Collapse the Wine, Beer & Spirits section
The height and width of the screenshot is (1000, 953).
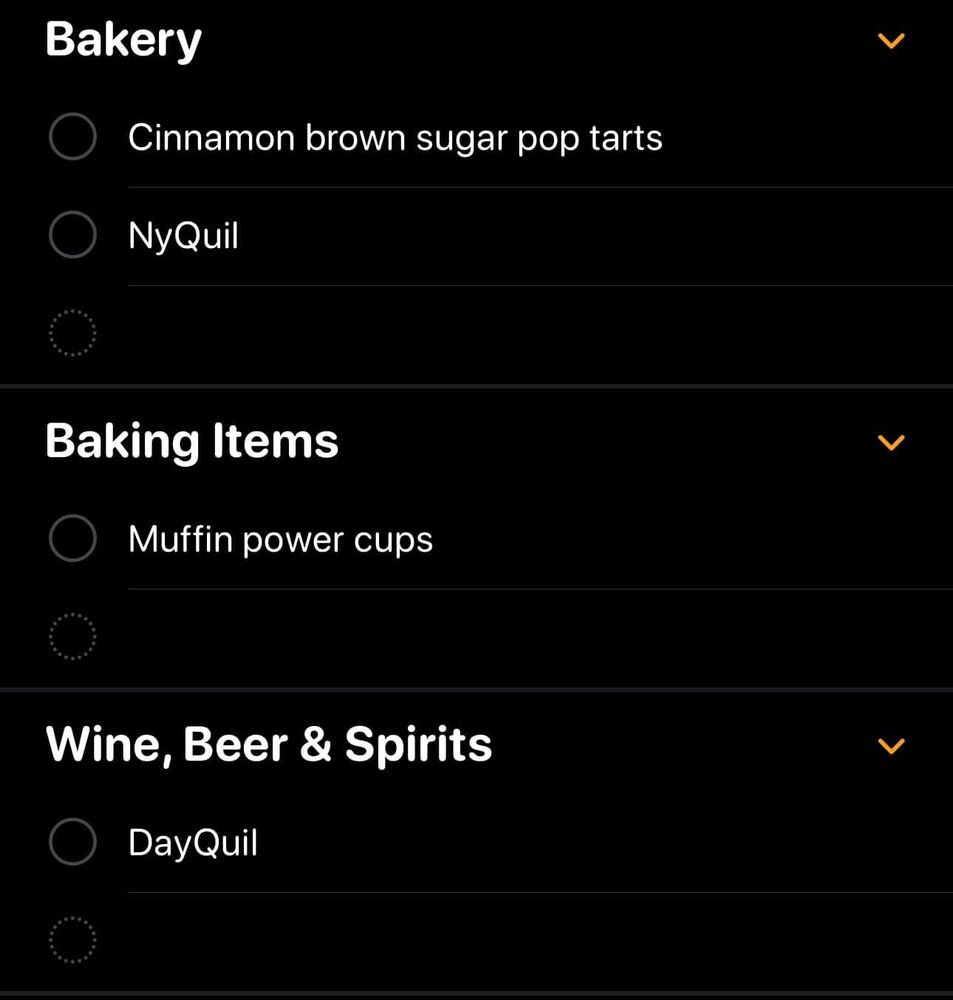click(890, 746)
